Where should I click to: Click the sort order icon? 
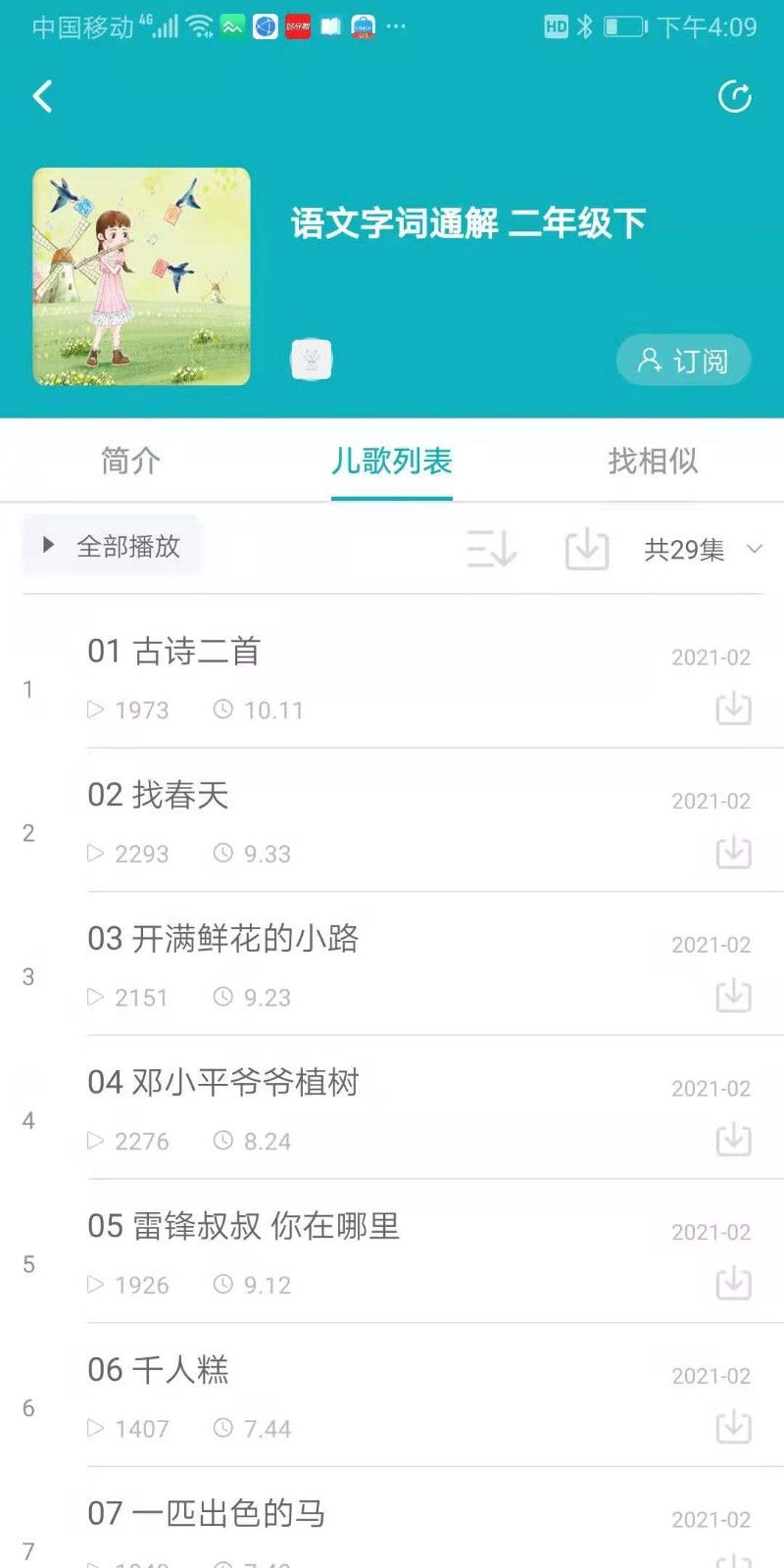[x=492, y=549]
